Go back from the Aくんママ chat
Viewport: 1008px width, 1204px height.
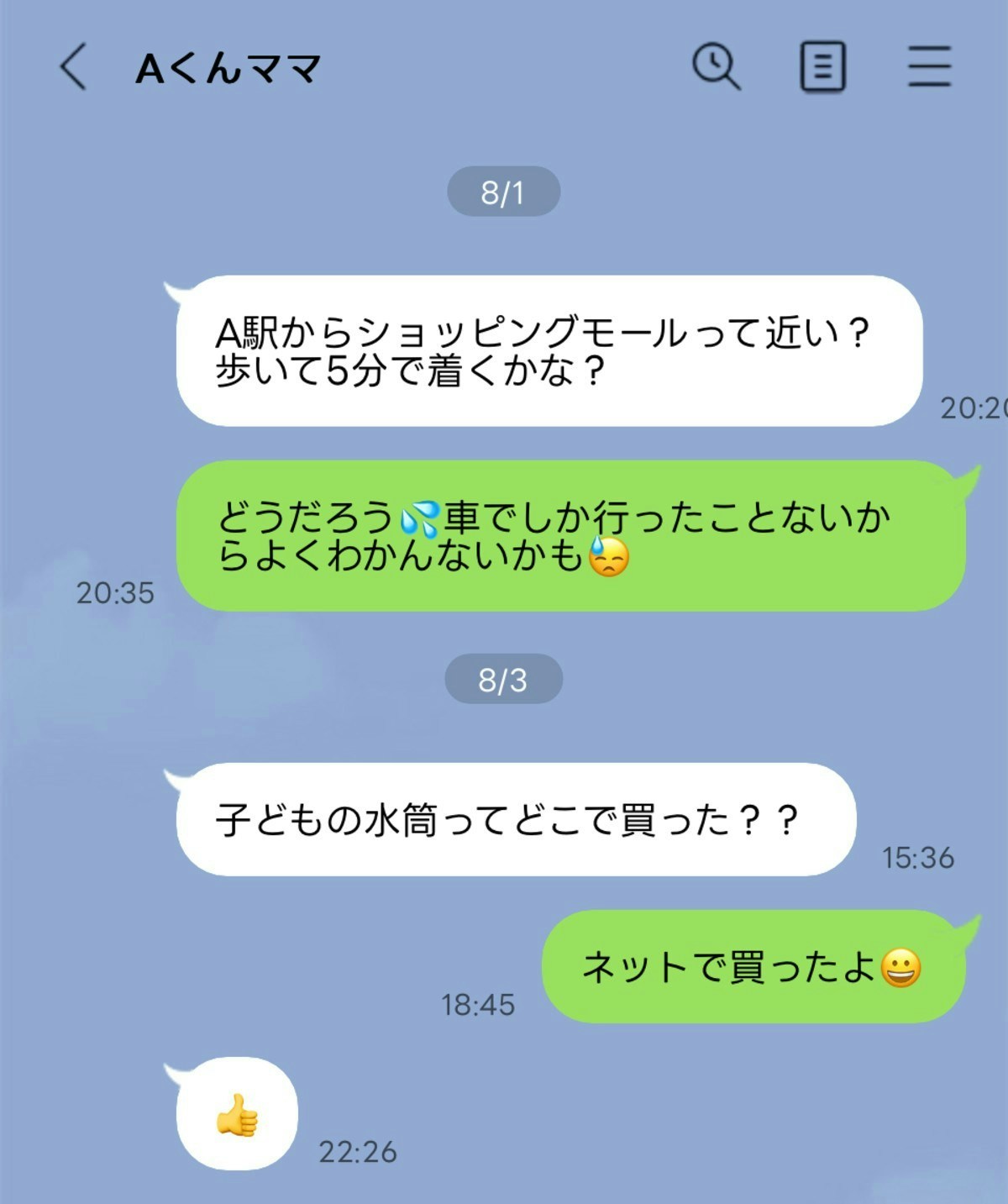click(x=73, y=67)
